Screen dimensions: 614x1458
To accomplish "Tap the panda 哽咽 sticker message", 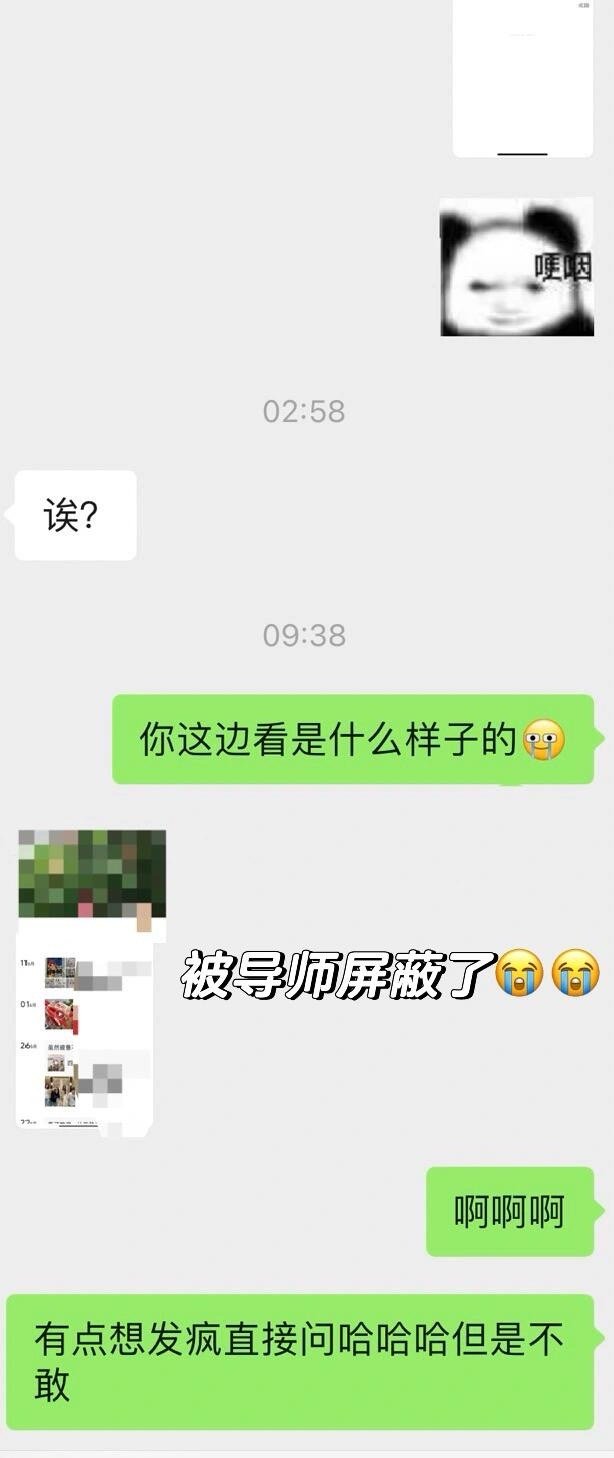I will click(517, 266).
